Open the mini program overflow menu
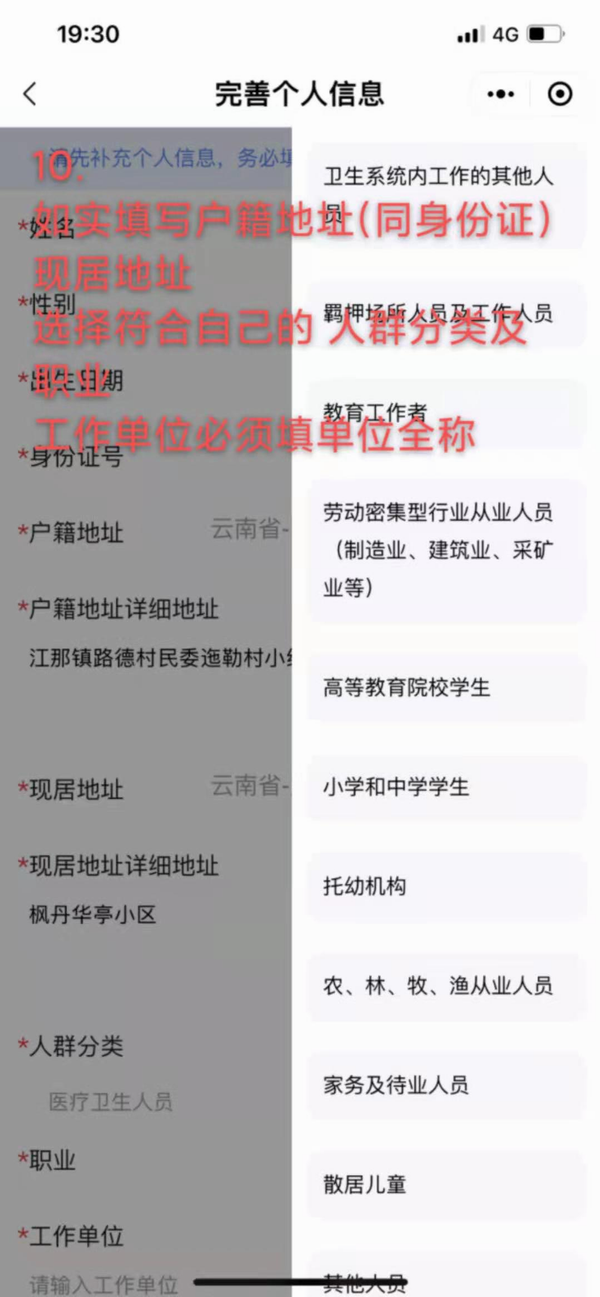 coord(500,94)
